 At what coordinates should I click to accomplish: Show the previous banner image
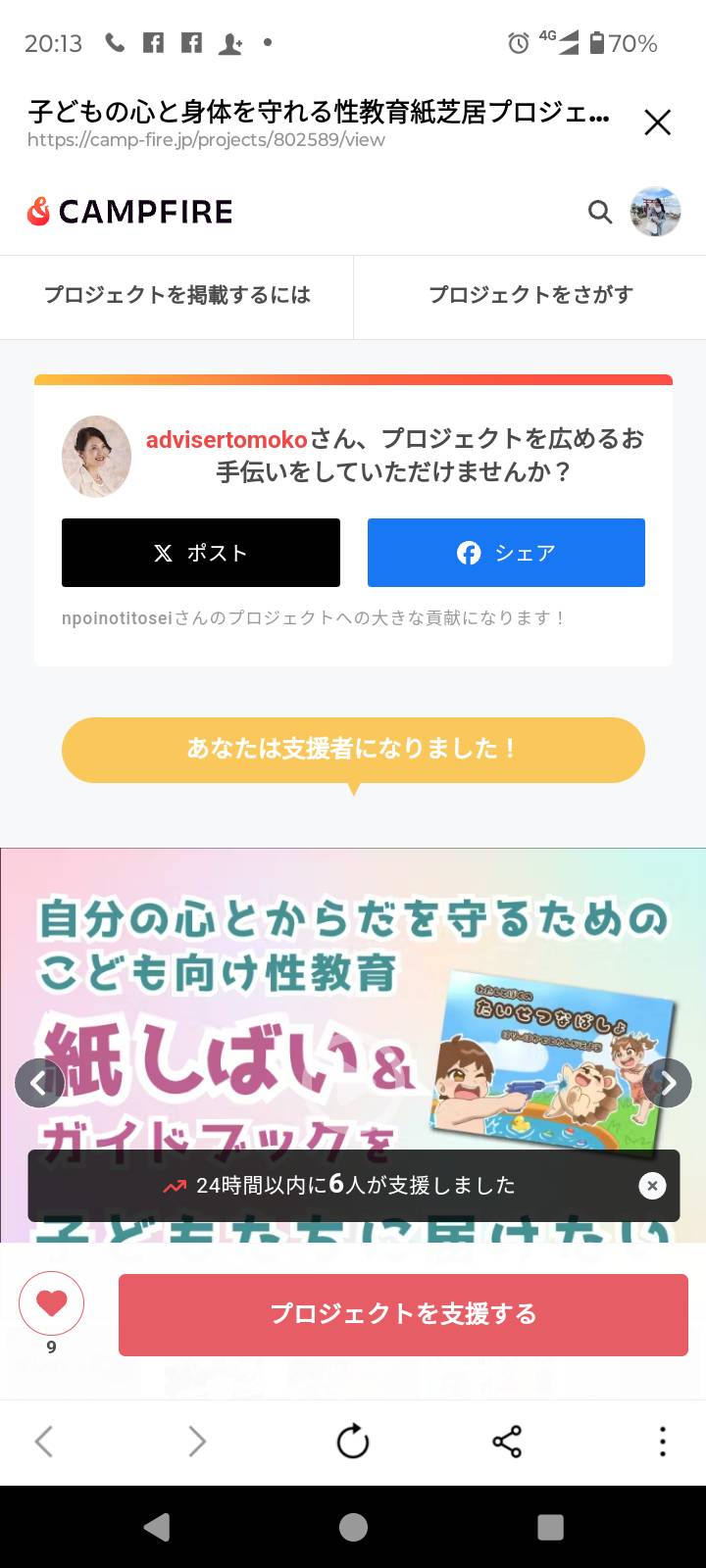(39, 1083)
